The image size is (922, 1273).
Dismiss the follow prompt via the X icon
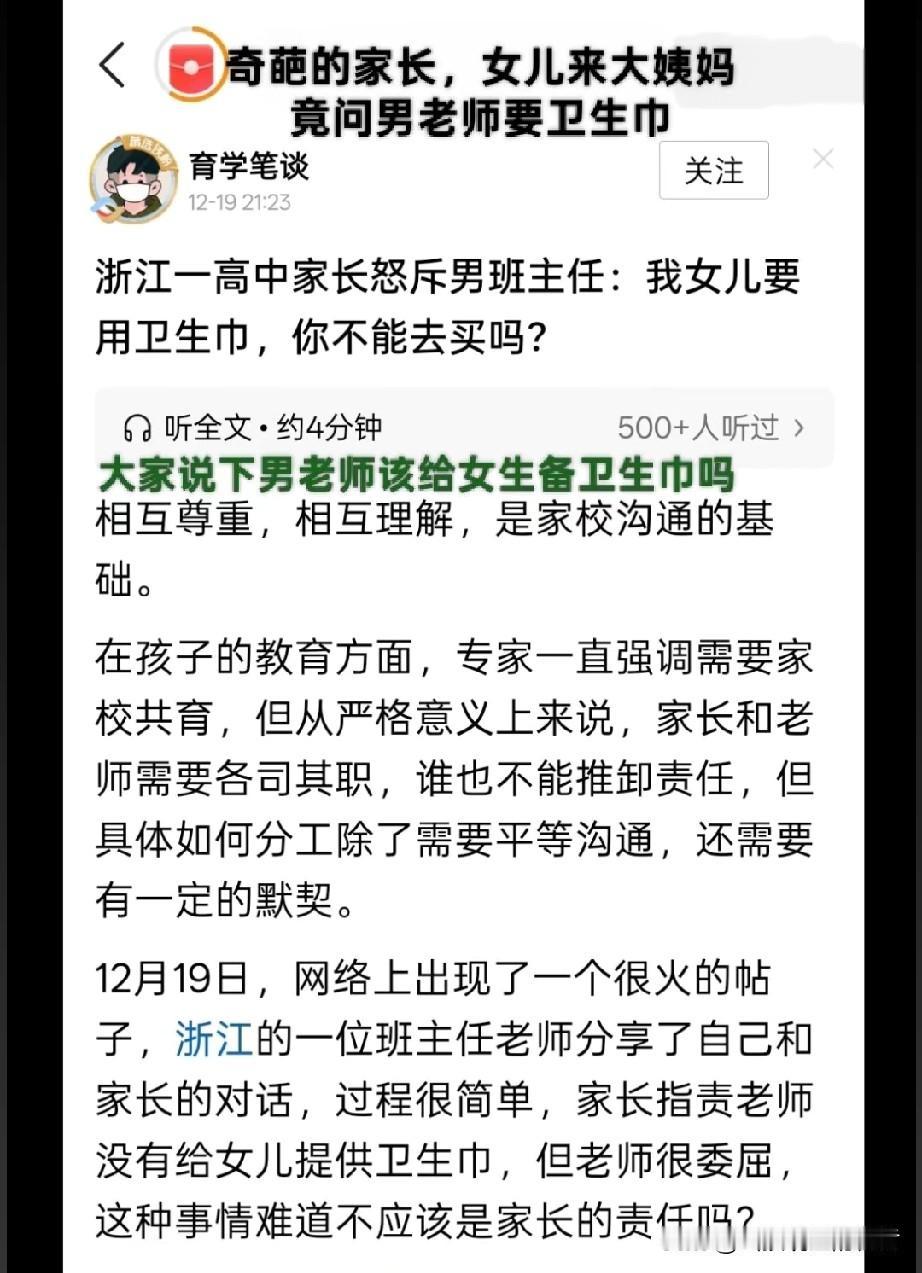tap(823, 158)
